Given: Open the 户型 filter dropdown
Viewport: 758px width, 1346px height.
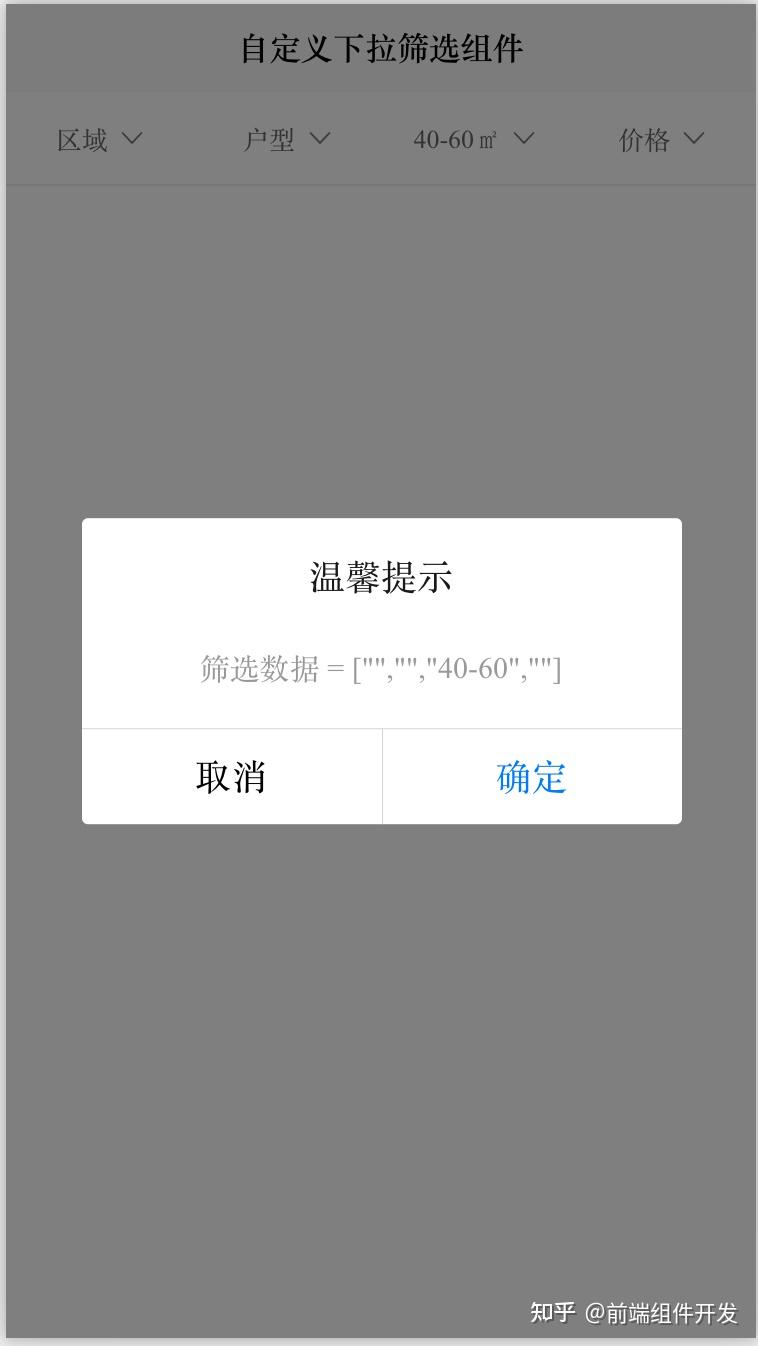Looking at the screenshot, I should (287, 139).
